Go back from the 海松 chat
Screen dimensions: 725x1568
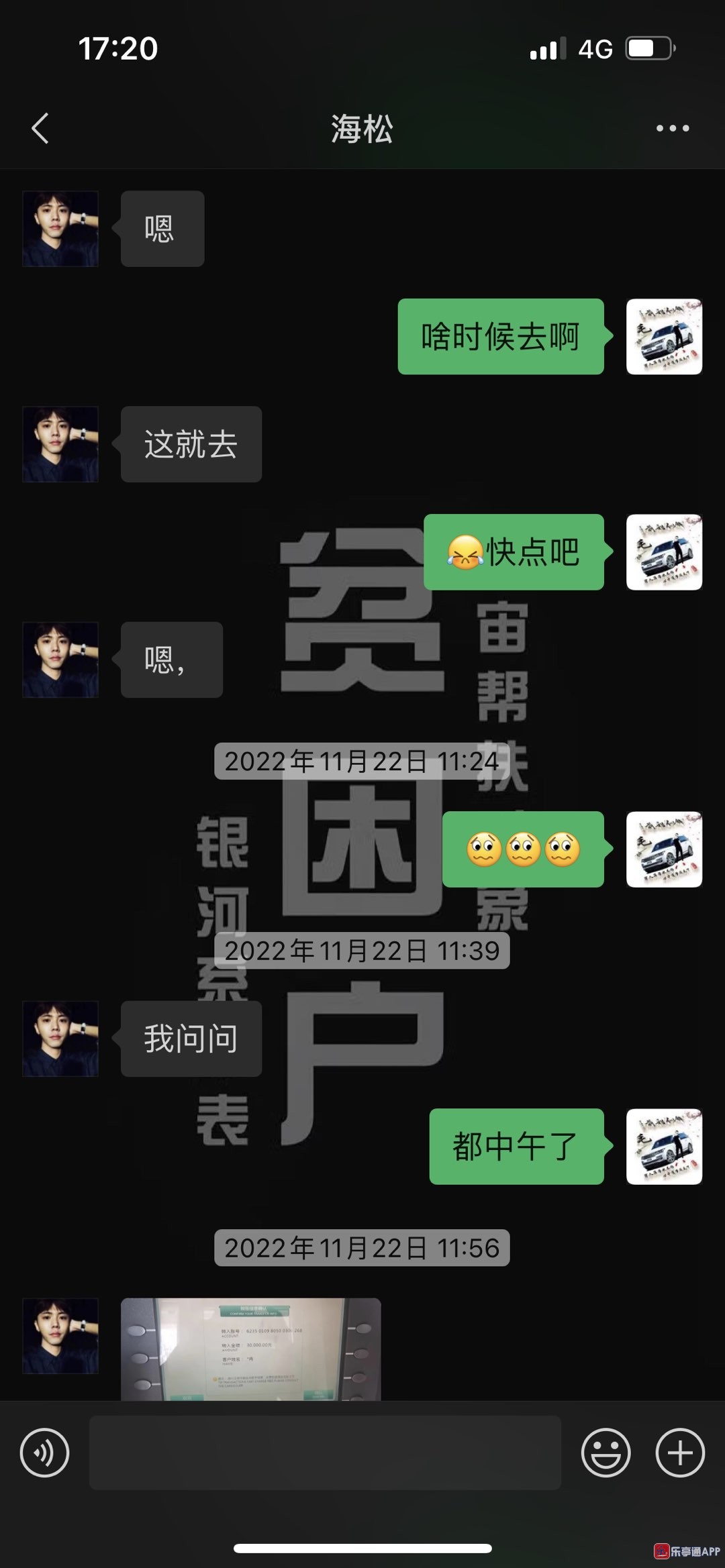40,128
